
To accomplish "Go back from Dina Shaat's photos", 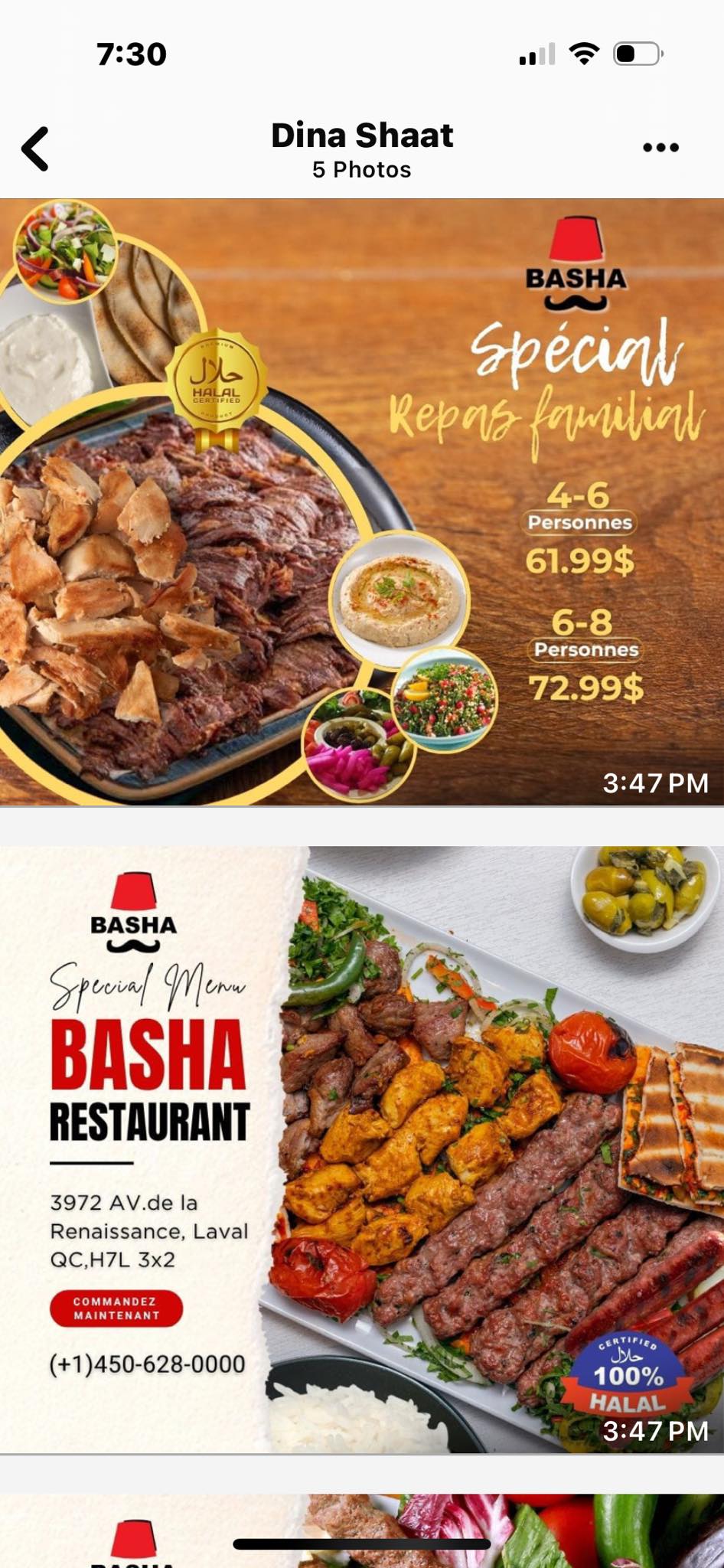I will (36, 149).
